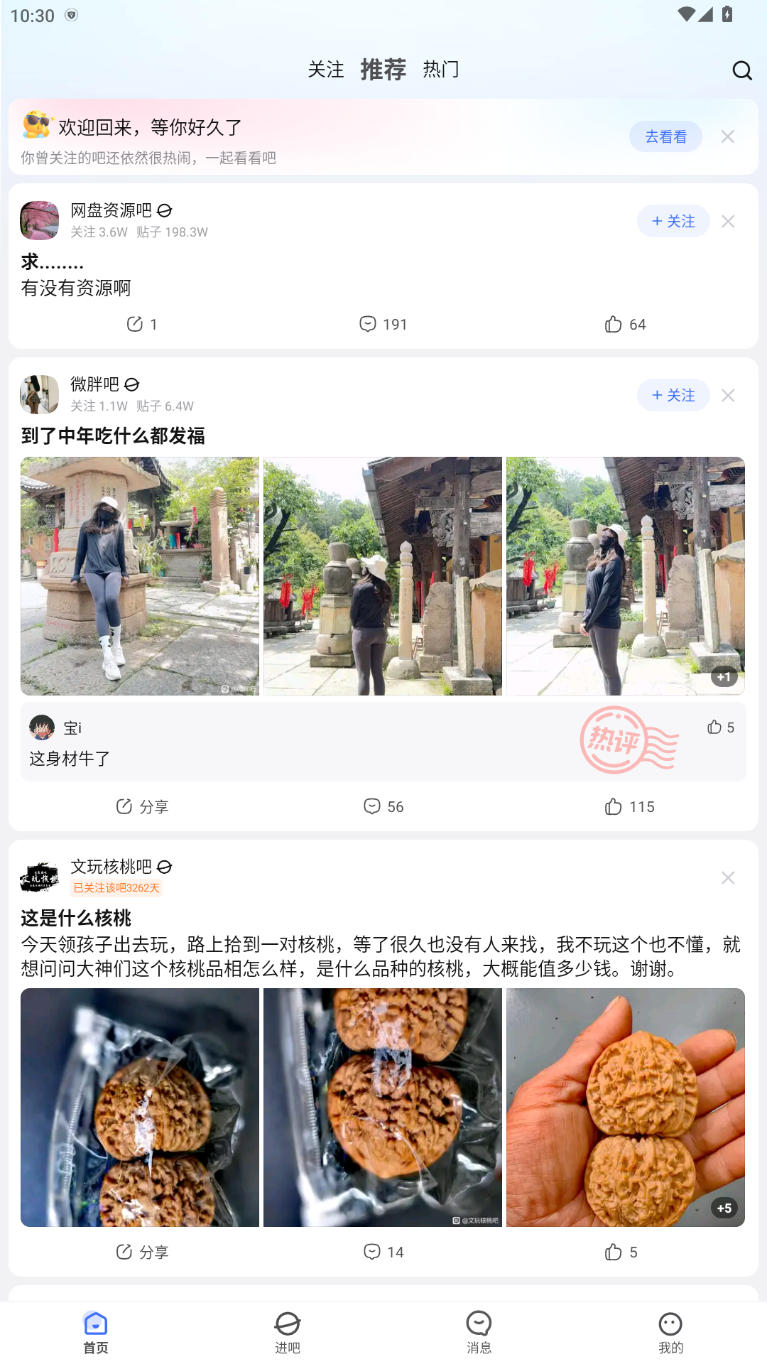Switch to the 热门 top tab
Image resolution: width=767 pixels, height=1364 pixels.
[x=440, y=70]
